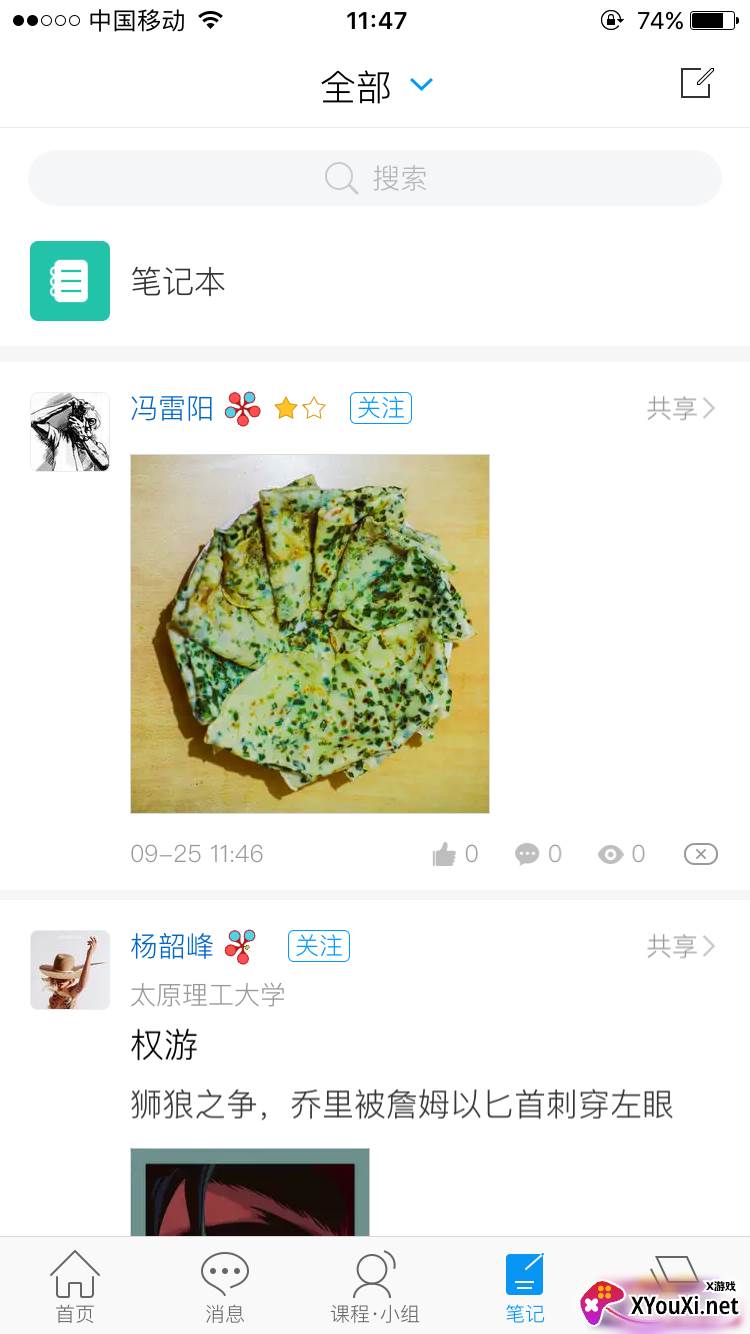Open 共享 on 杨韶峰's post

[x=680, y=946]
